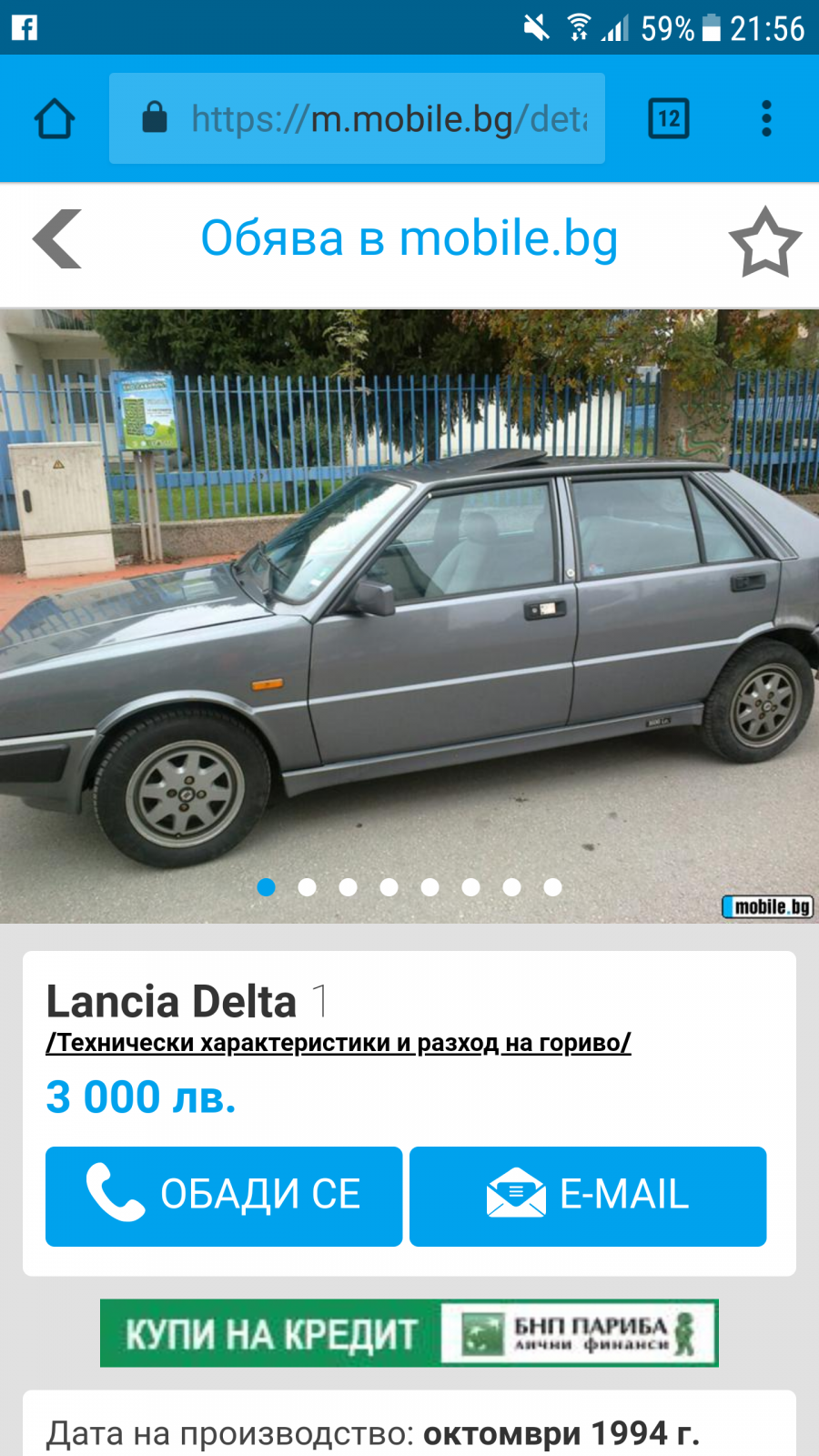Add this listing to favorites with the star
This screenshot has width=819, height=1456.
[x=764, y=242]
